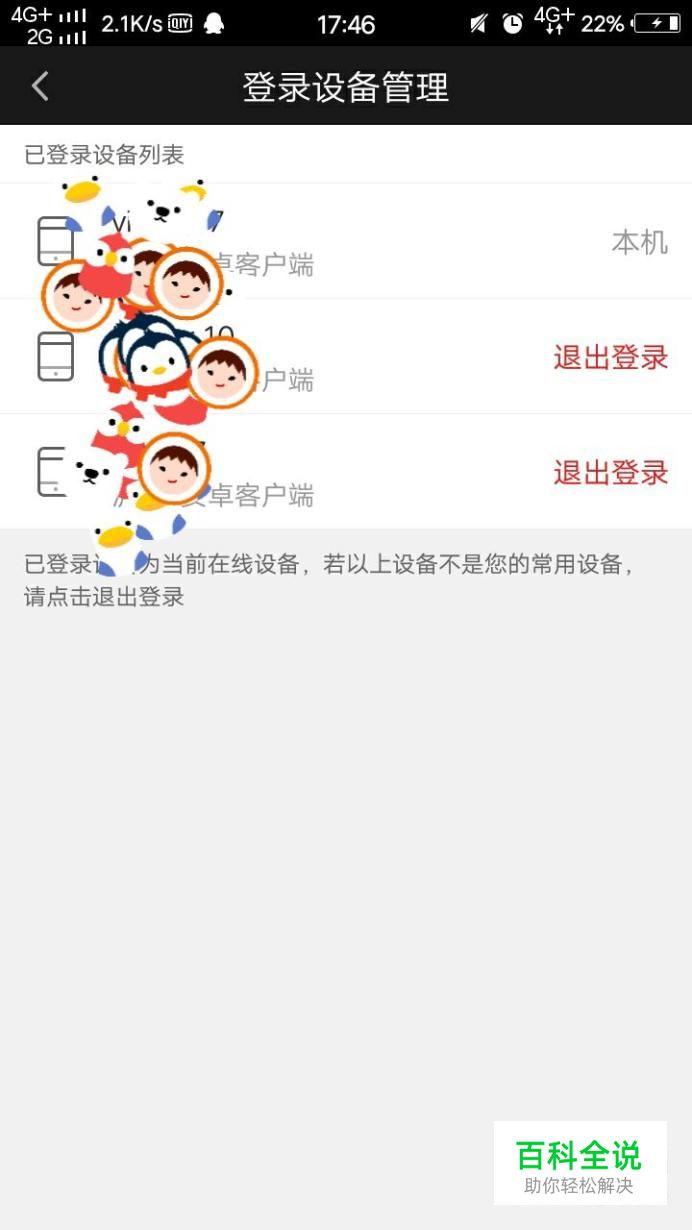This screenshot has height=1230, width=692.
Task: Log out the device ending in 10
Action: (610, 357)
